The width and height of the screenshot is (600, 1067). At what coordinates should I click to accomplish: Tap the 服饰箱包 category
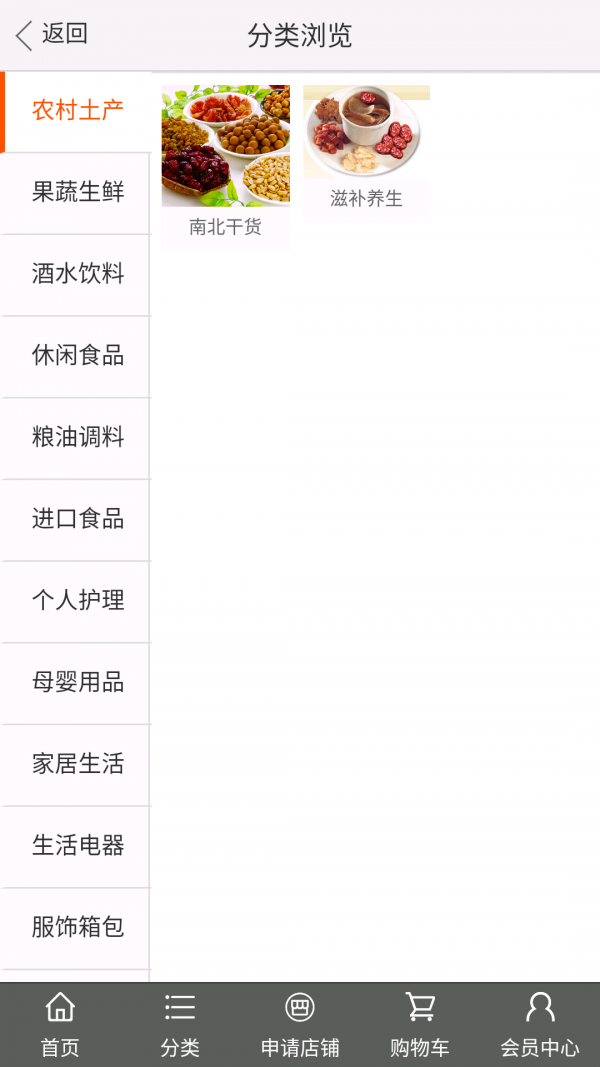pyautogui.click(x=77, y=928)
